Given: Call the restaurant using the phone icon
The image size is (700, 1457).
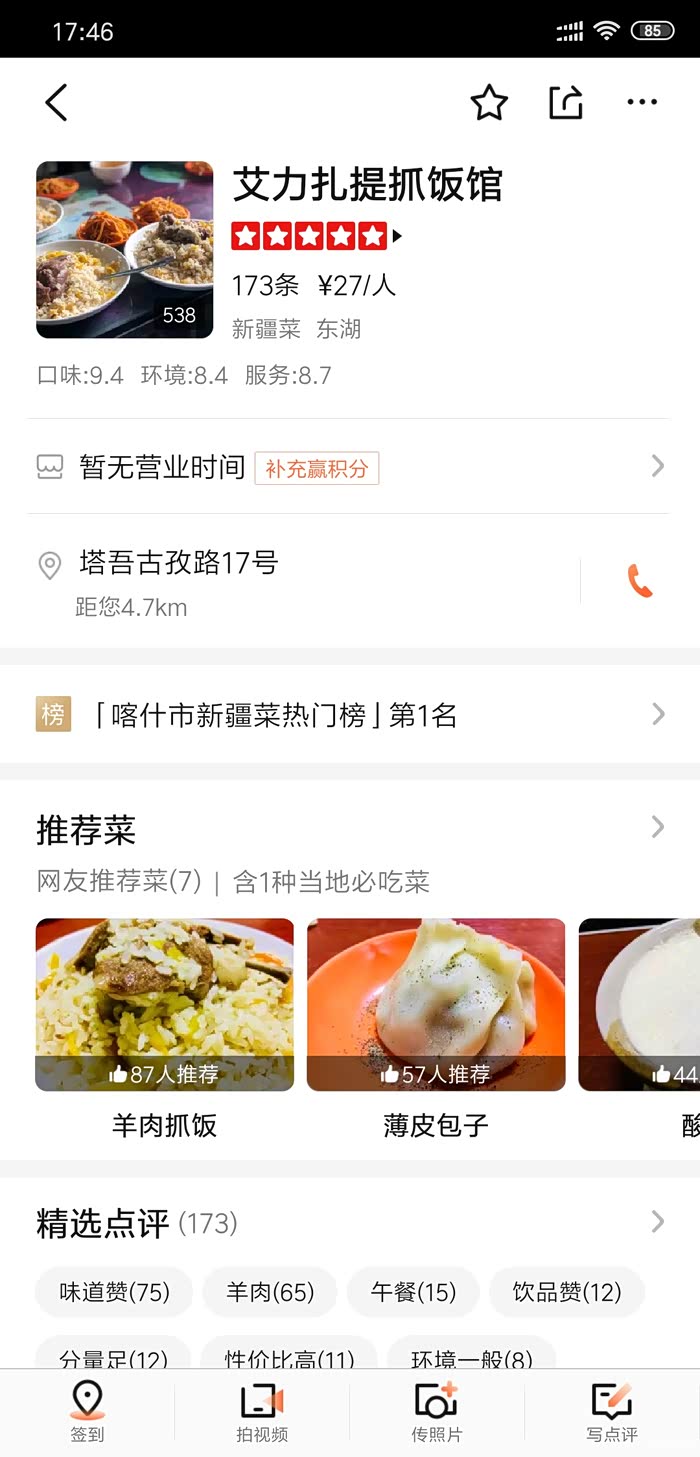Looking at the screenshot, I should (639, 581).
